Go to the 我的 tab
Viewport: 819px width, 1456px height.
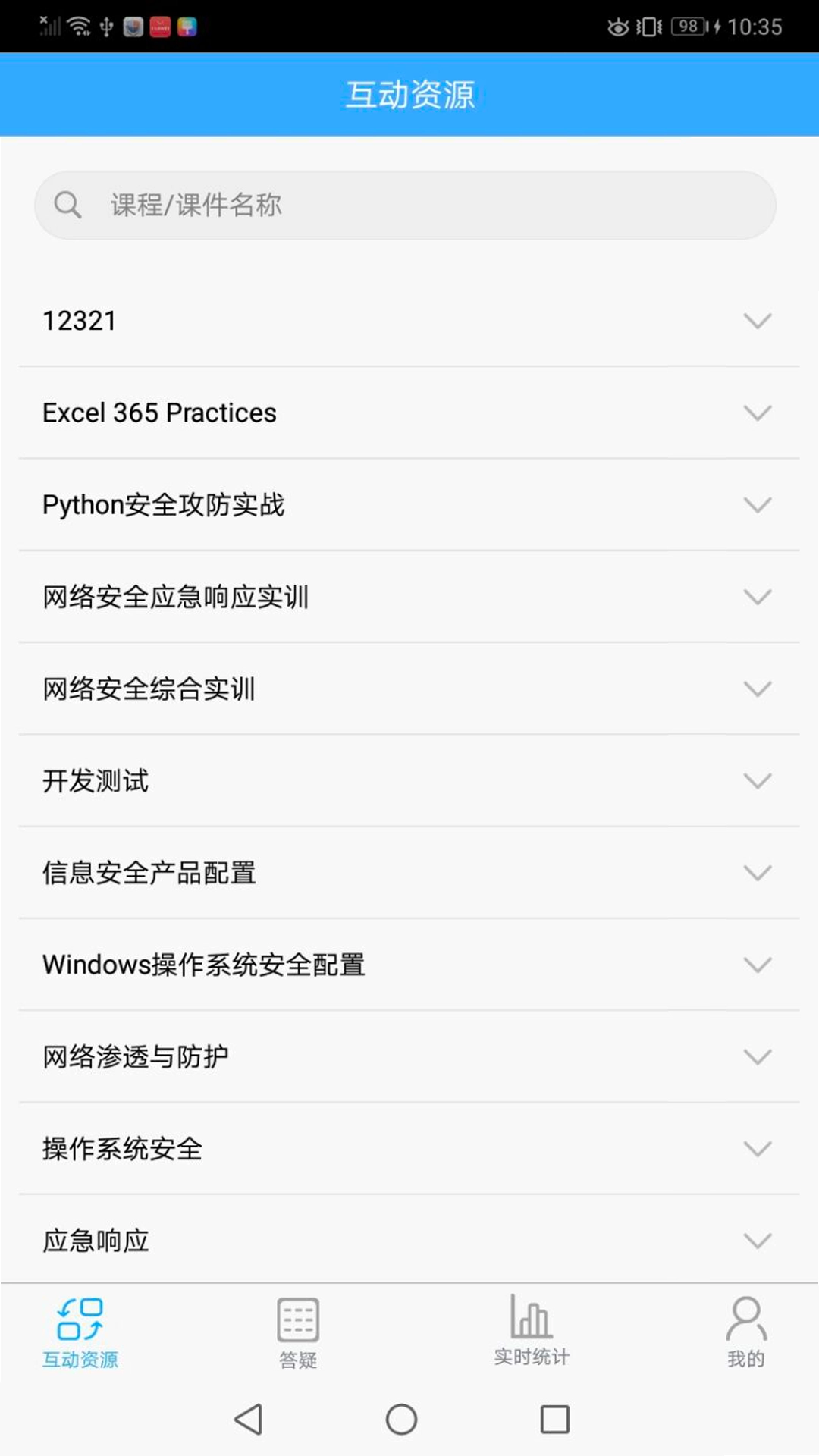click(746, 1332)
